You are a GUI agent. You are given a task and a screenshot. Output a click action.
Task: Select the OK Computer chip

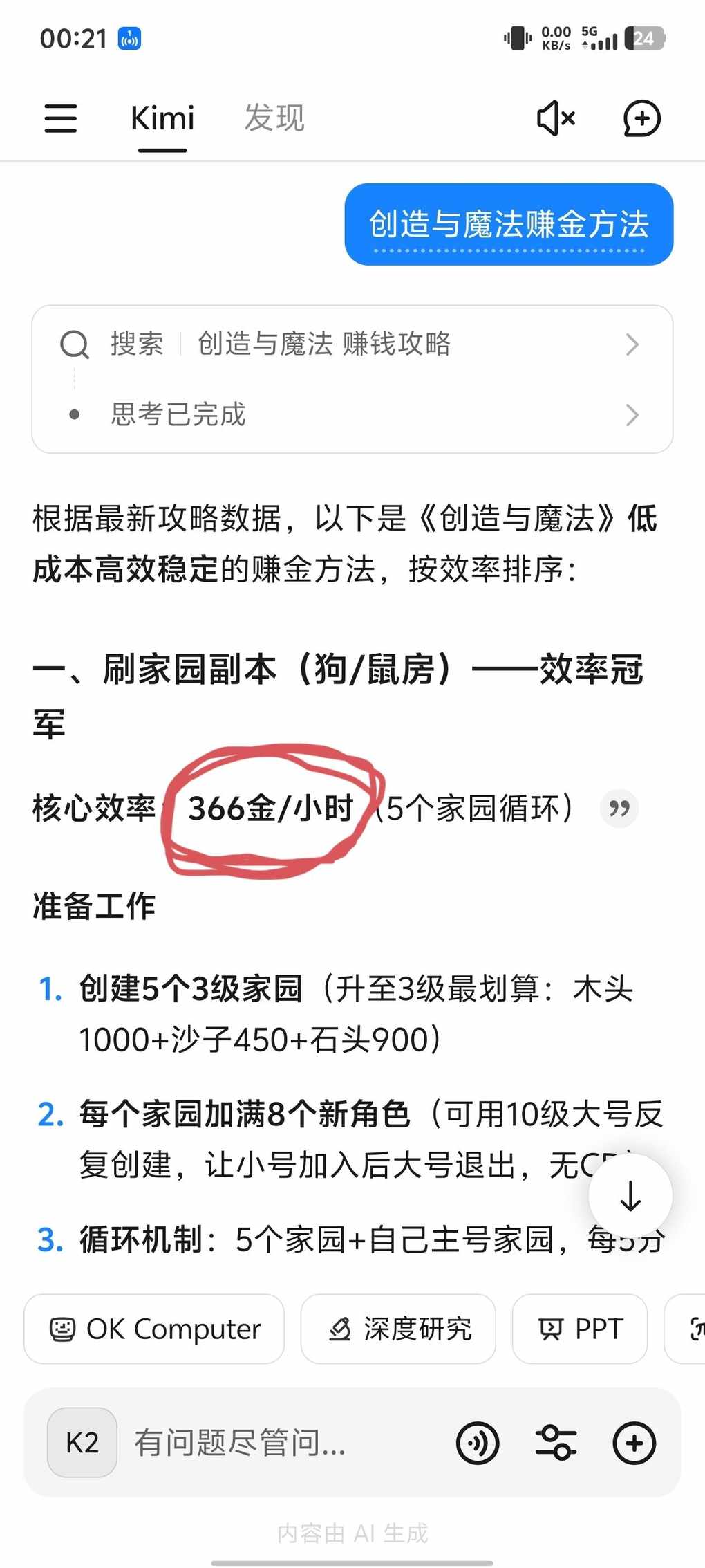click(x=155, y=1329)
